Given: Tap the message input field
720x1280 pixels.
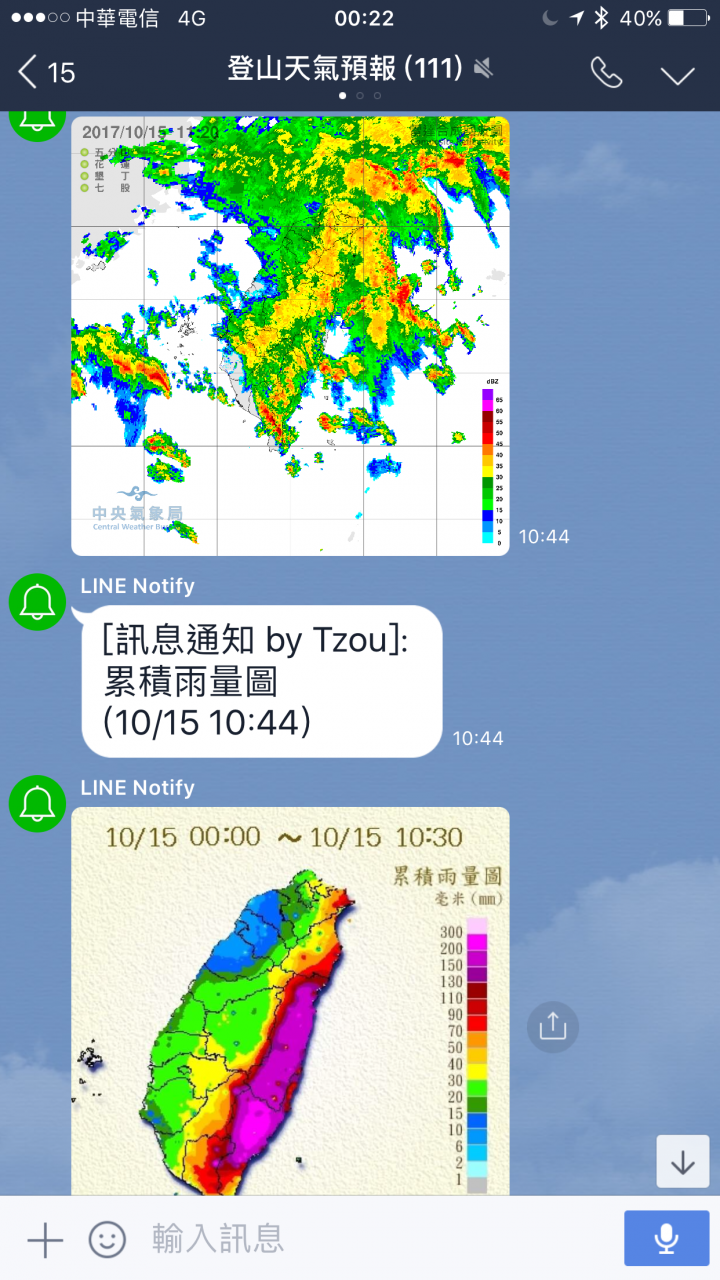Looking at the screenshot, I should (370, 1239).
